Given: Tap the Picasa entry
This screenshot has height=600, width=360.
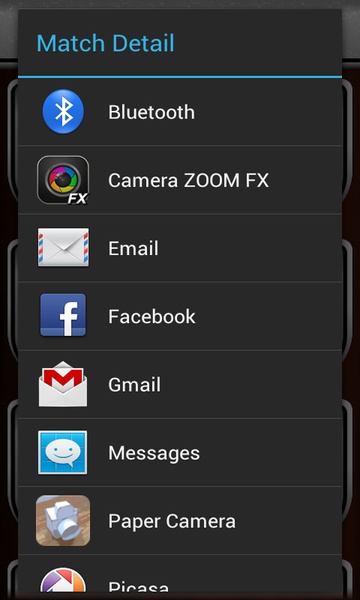Looking at the screenshot, I should coord(180,576).
